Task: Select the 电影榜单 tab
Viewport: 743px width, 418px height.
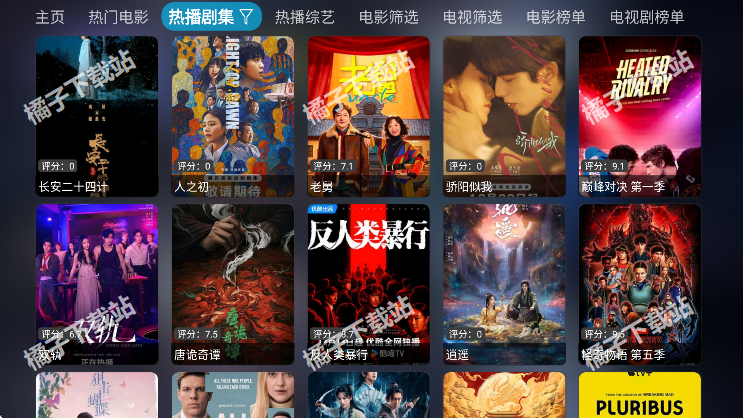Action: (556, 17)
